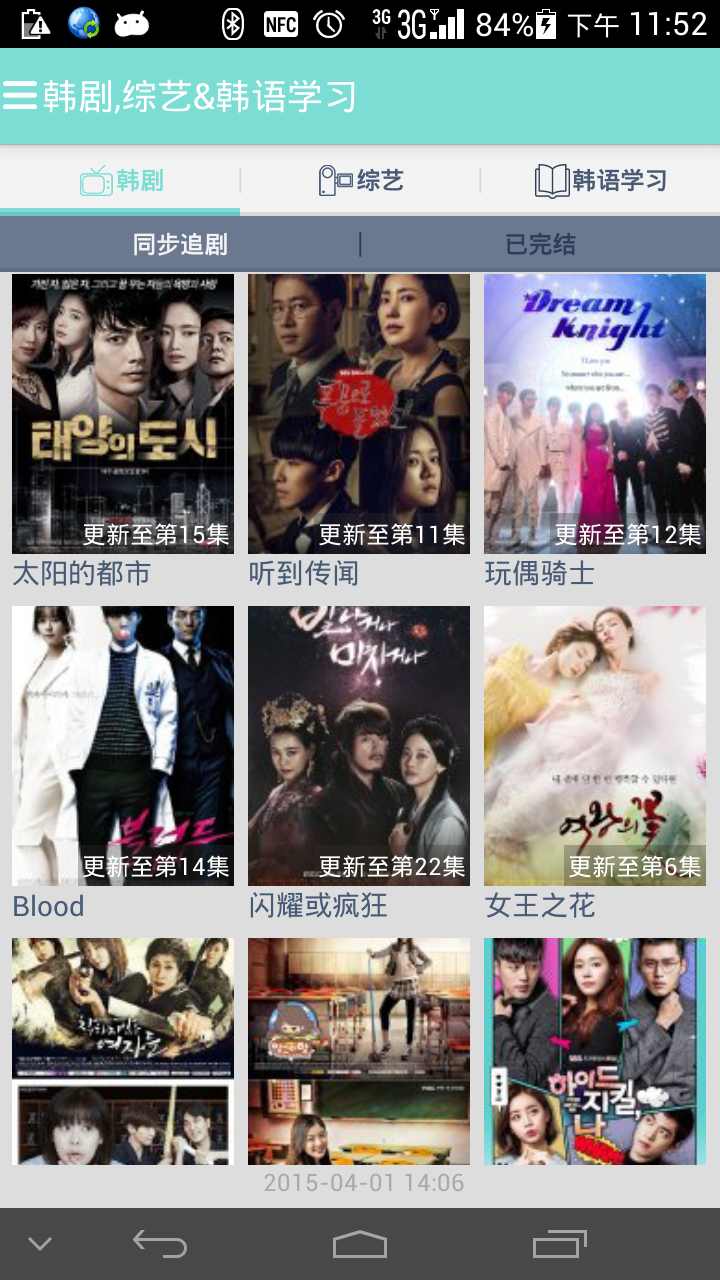Viewport: 720px width, 1280px height.
Task: Go back using the system back button
Action: [160, 1244]
